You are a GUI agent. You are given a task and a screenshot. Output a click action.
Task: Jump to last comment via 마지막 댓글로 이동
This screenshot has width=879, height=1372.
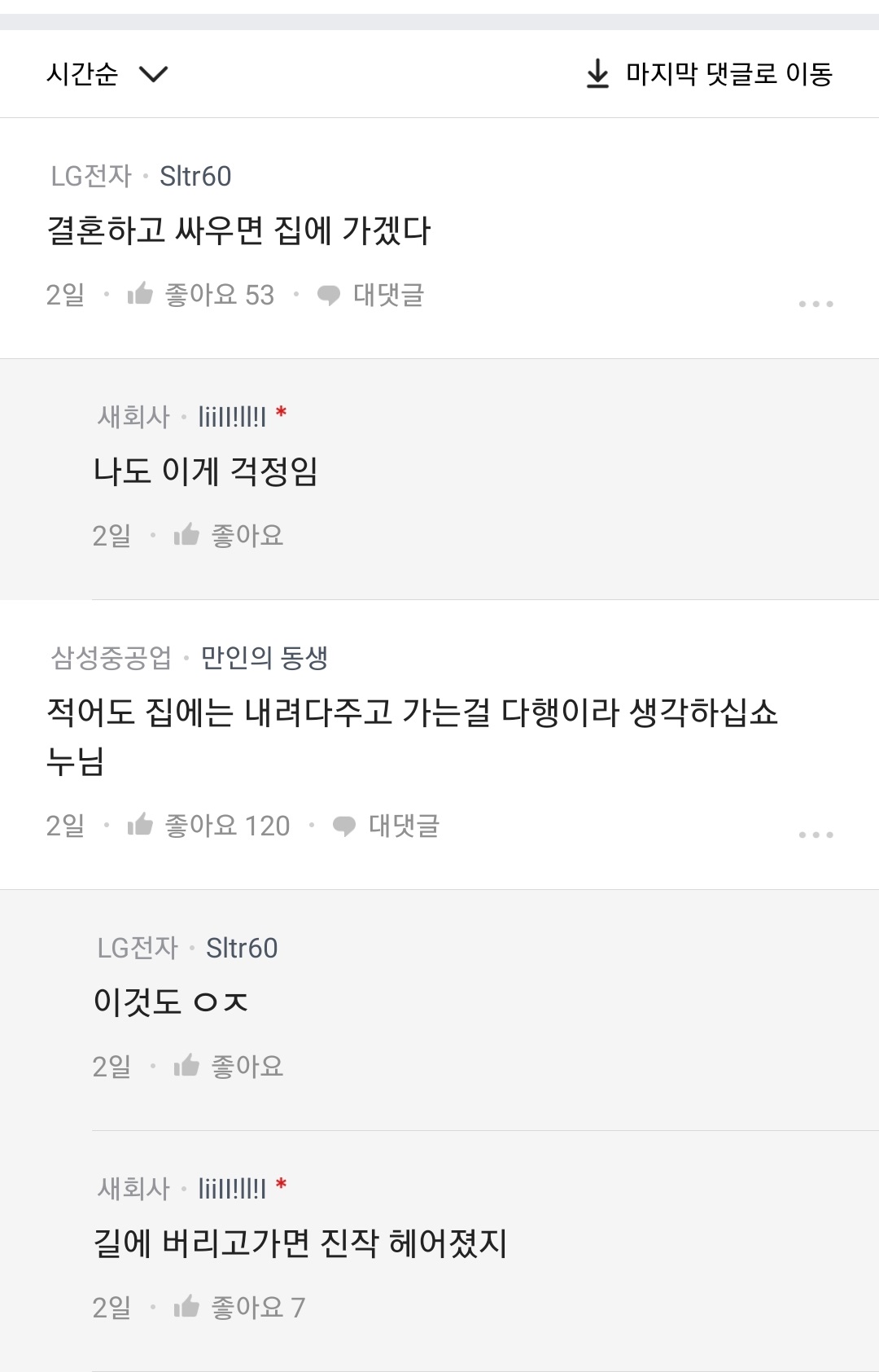point(709,74)
